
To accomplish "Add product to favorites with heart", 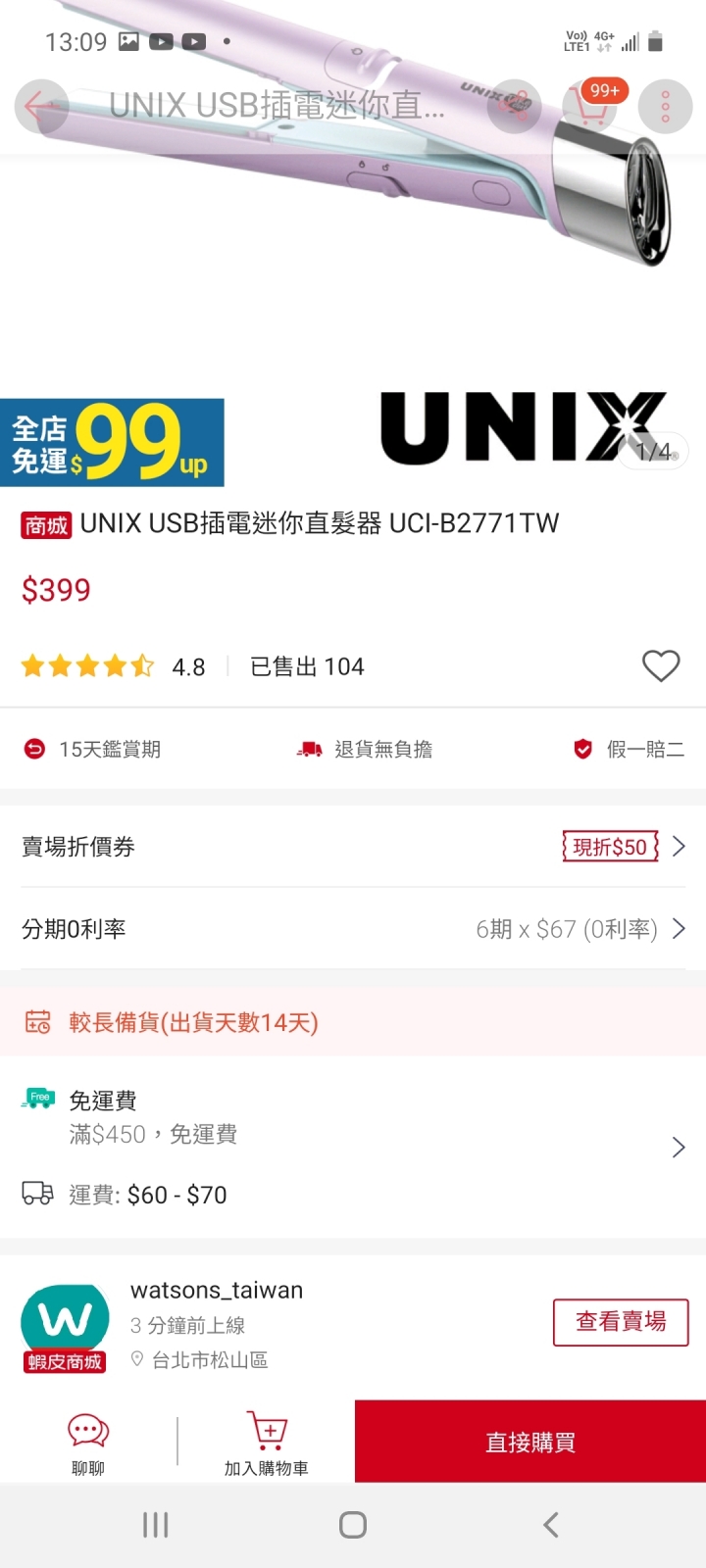I will click(x=661, y=666).
